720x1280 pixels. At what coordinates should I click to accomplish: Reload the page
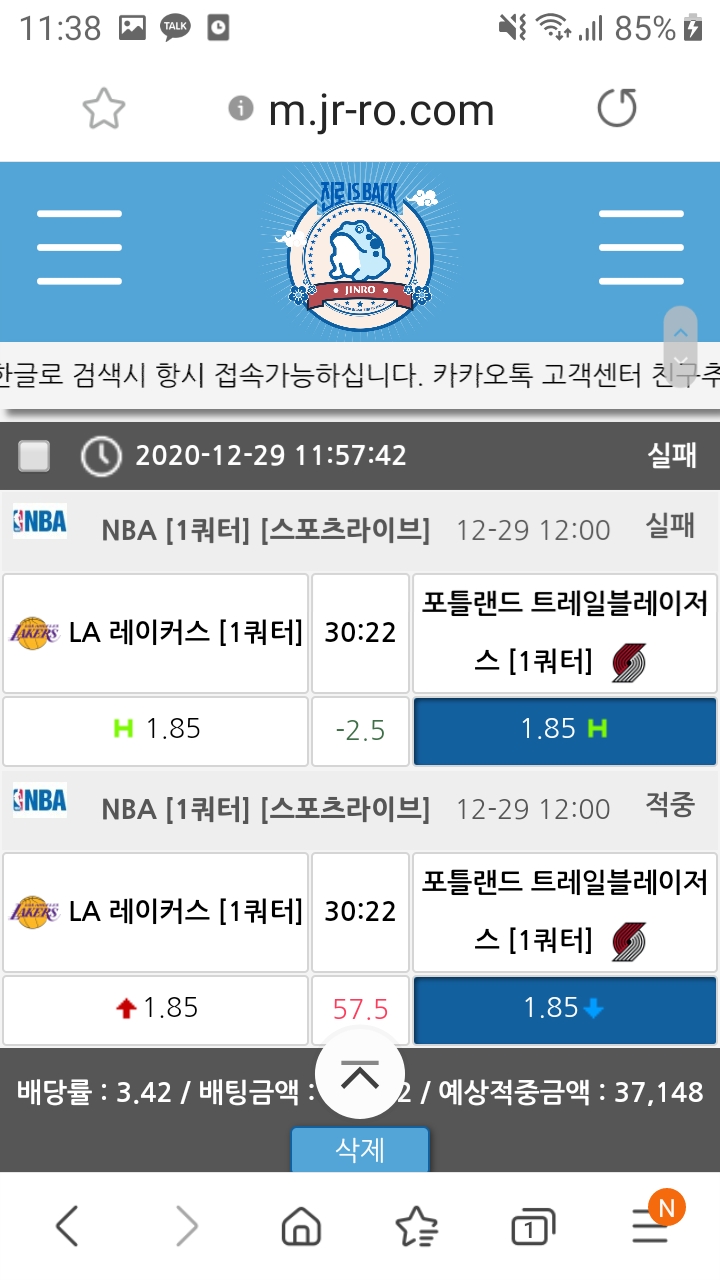[616, 108]
